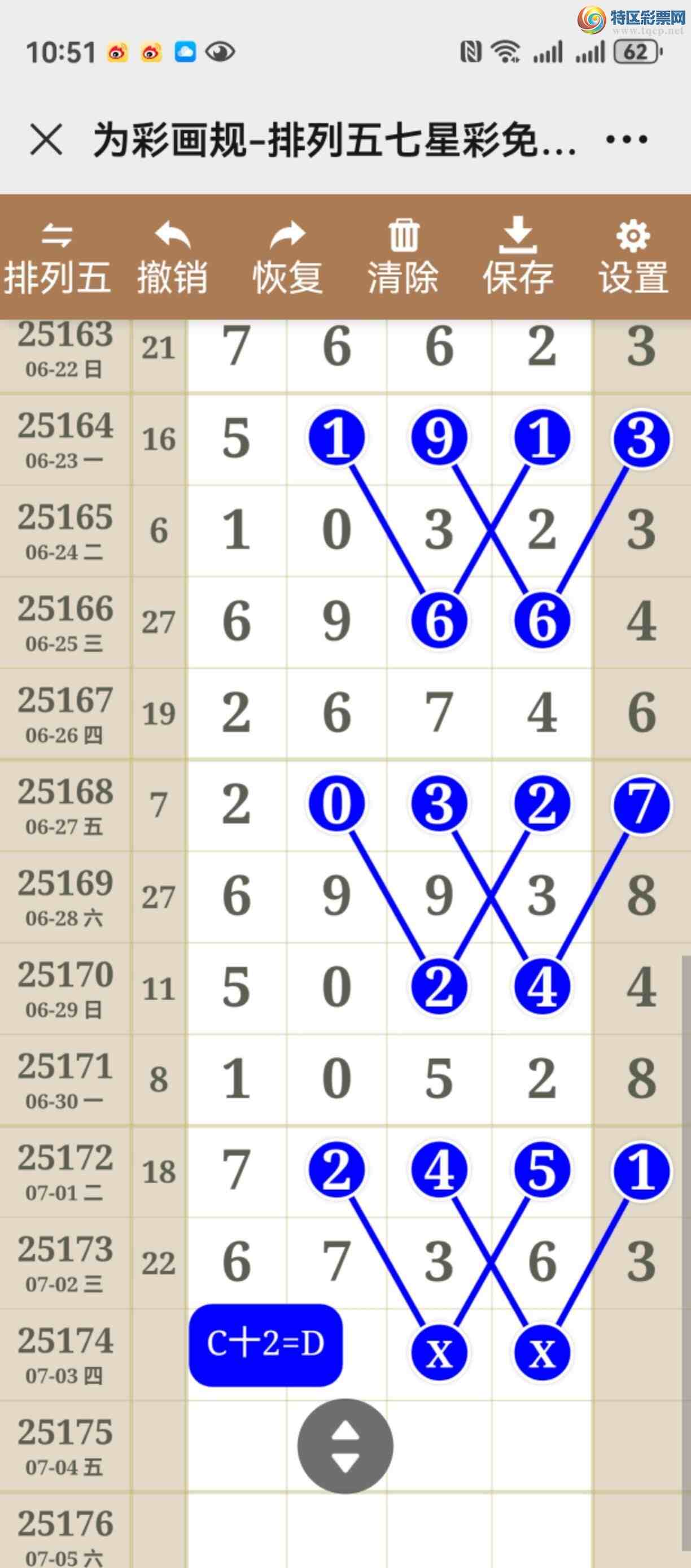Screen dimensions: 691x1568
Task: Open the three-dot overflow menu
Action: coord(627,140)
